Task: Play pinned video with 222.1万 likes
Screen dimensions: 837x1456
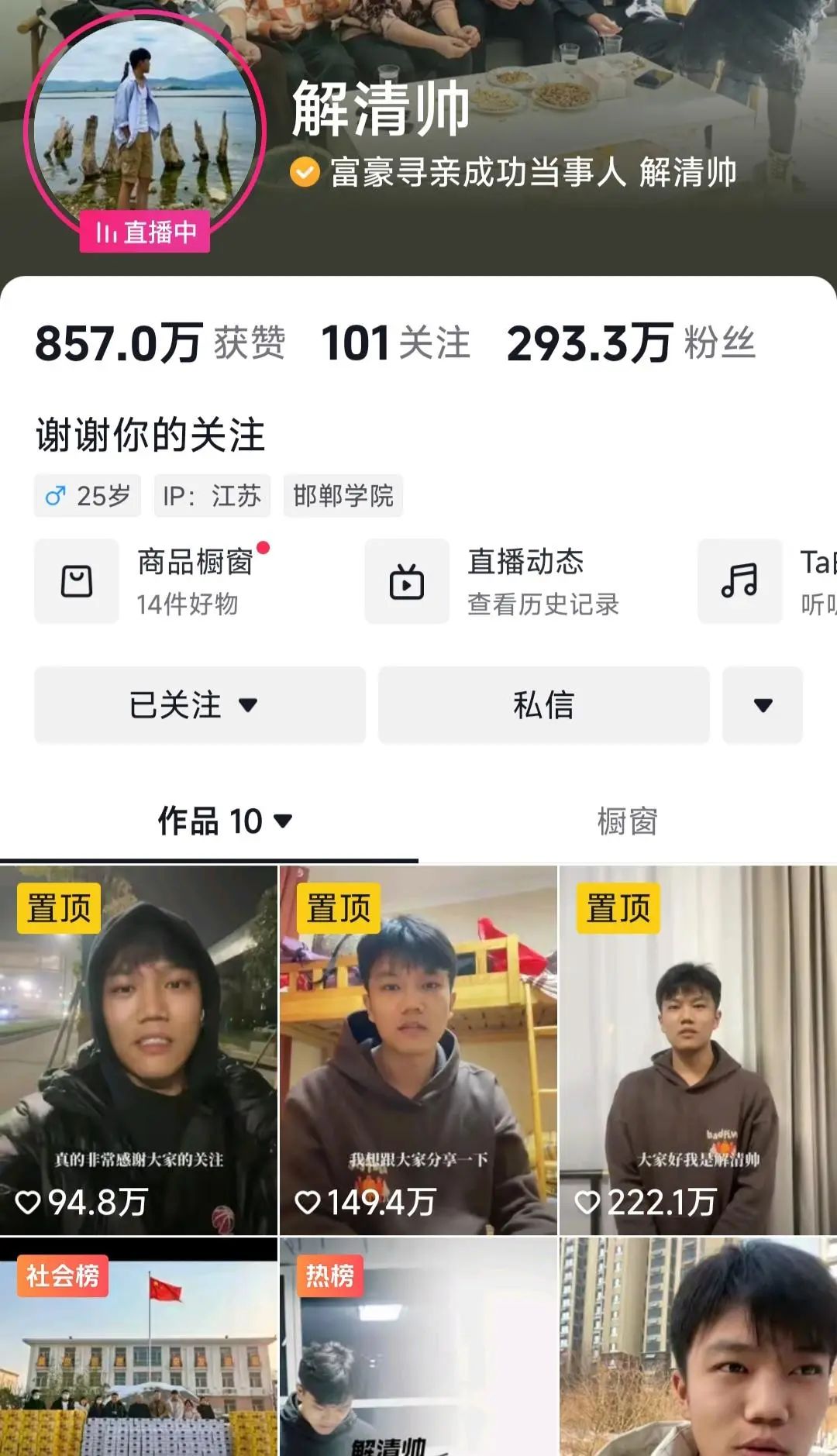Action: [x=697, y=1050]
